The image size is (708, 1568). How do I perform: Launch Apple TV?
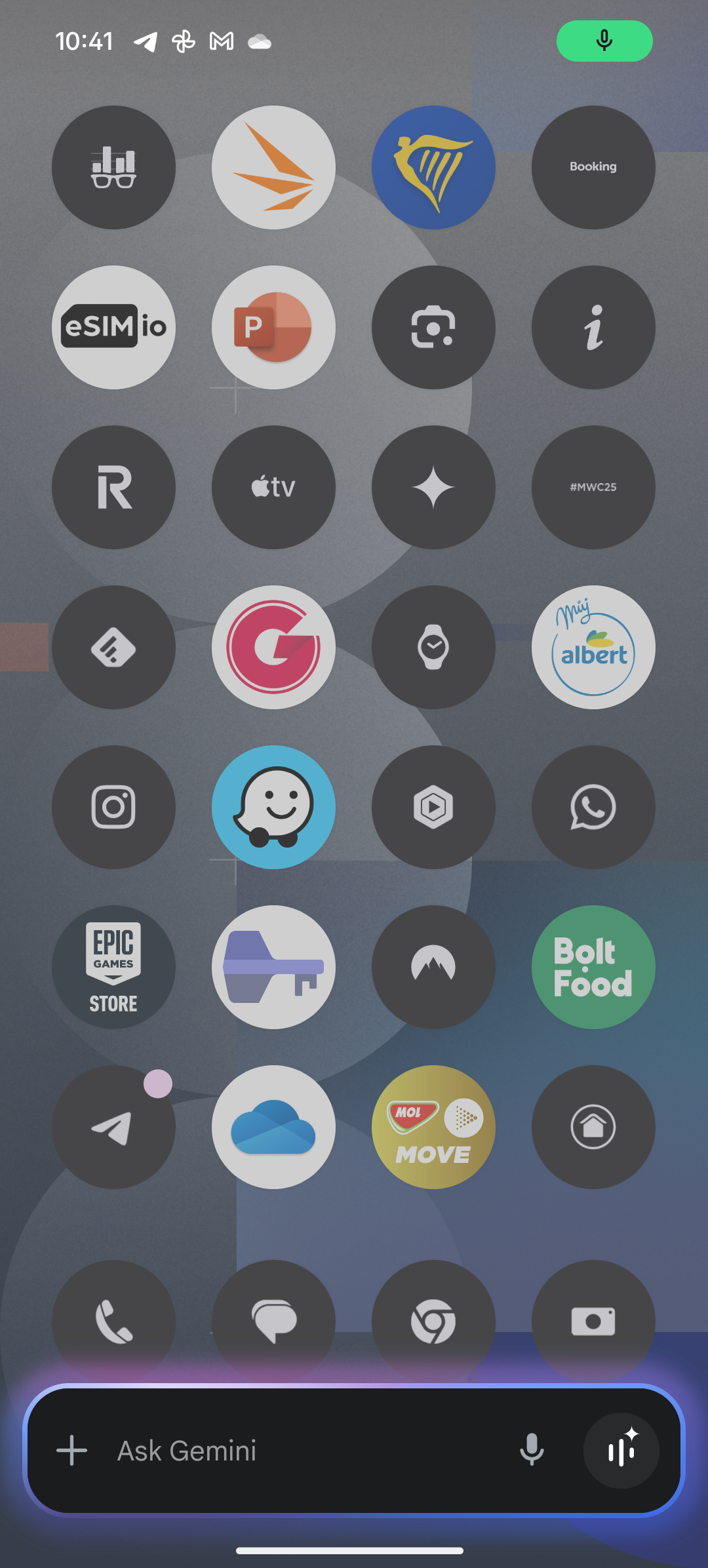click(273, 487)
